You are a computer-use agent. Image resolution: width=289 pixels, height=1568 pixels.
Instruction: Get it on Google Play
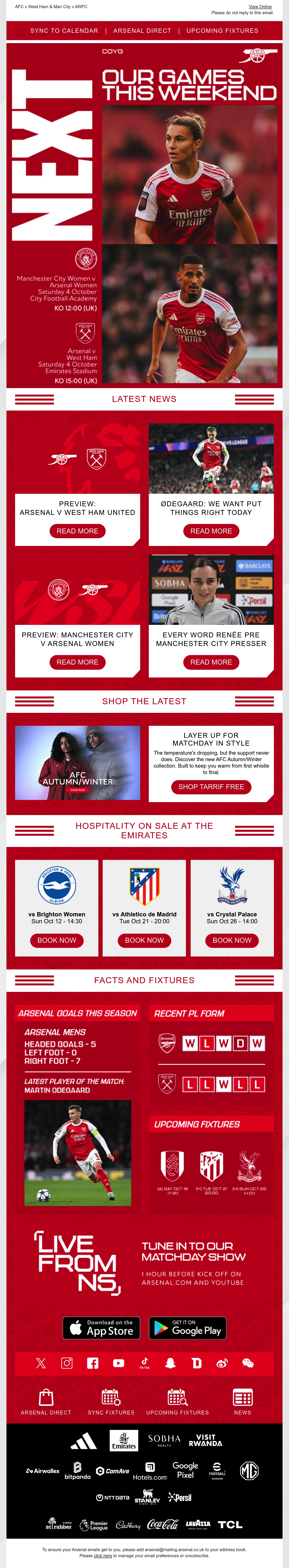coord(187,1328)
